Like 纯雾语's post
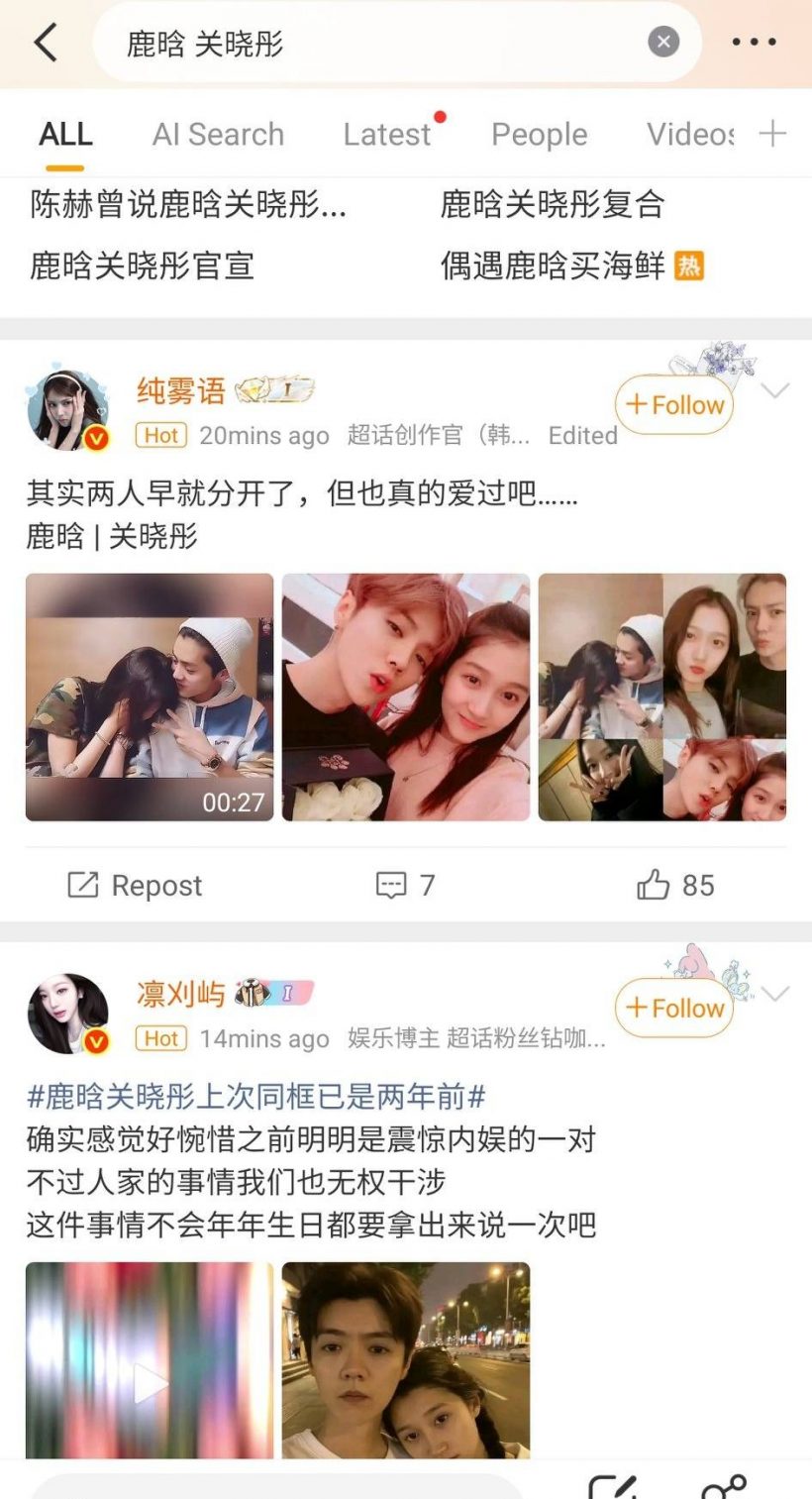The height and width of the screenshot is (1499, 812). coord(675,885)
